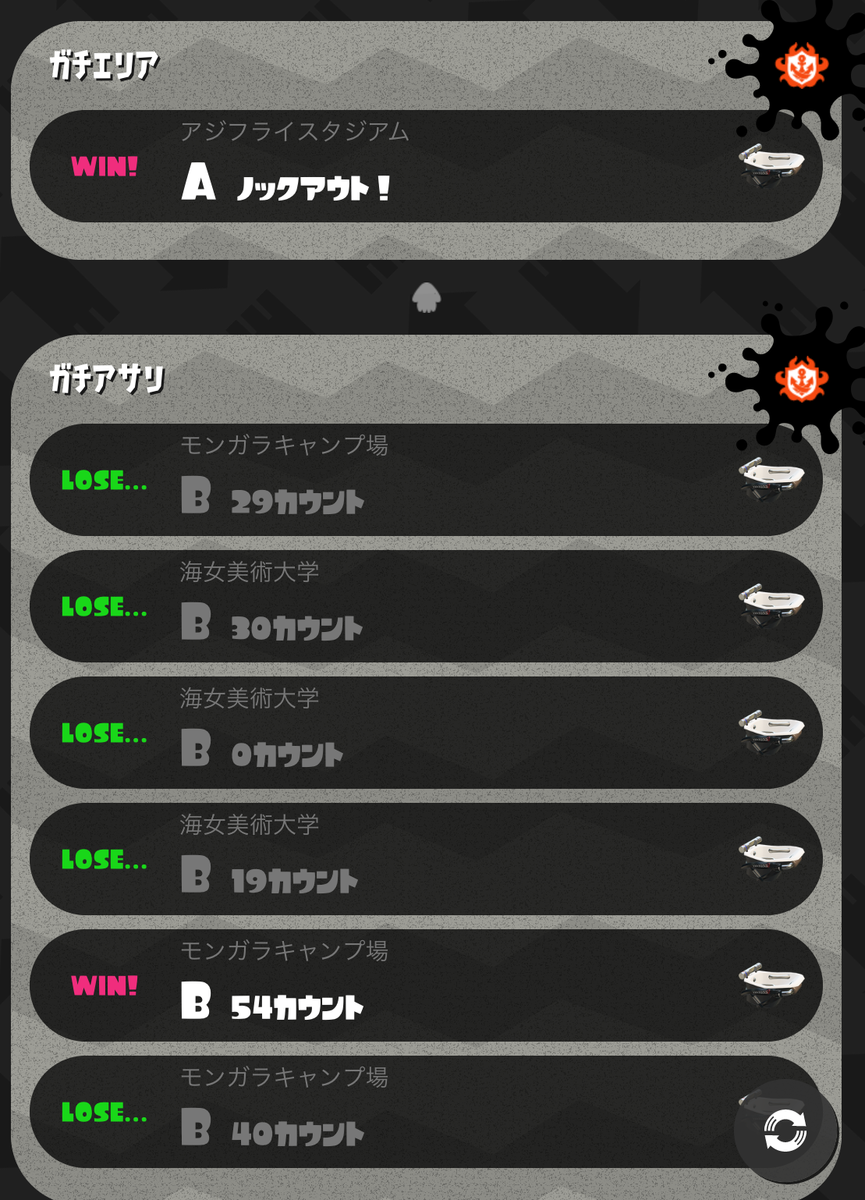Image resolution: width=865 pixels, height=1200 pixels.
Task: Click the squid icon between the two sections
Action: point(428,295)
